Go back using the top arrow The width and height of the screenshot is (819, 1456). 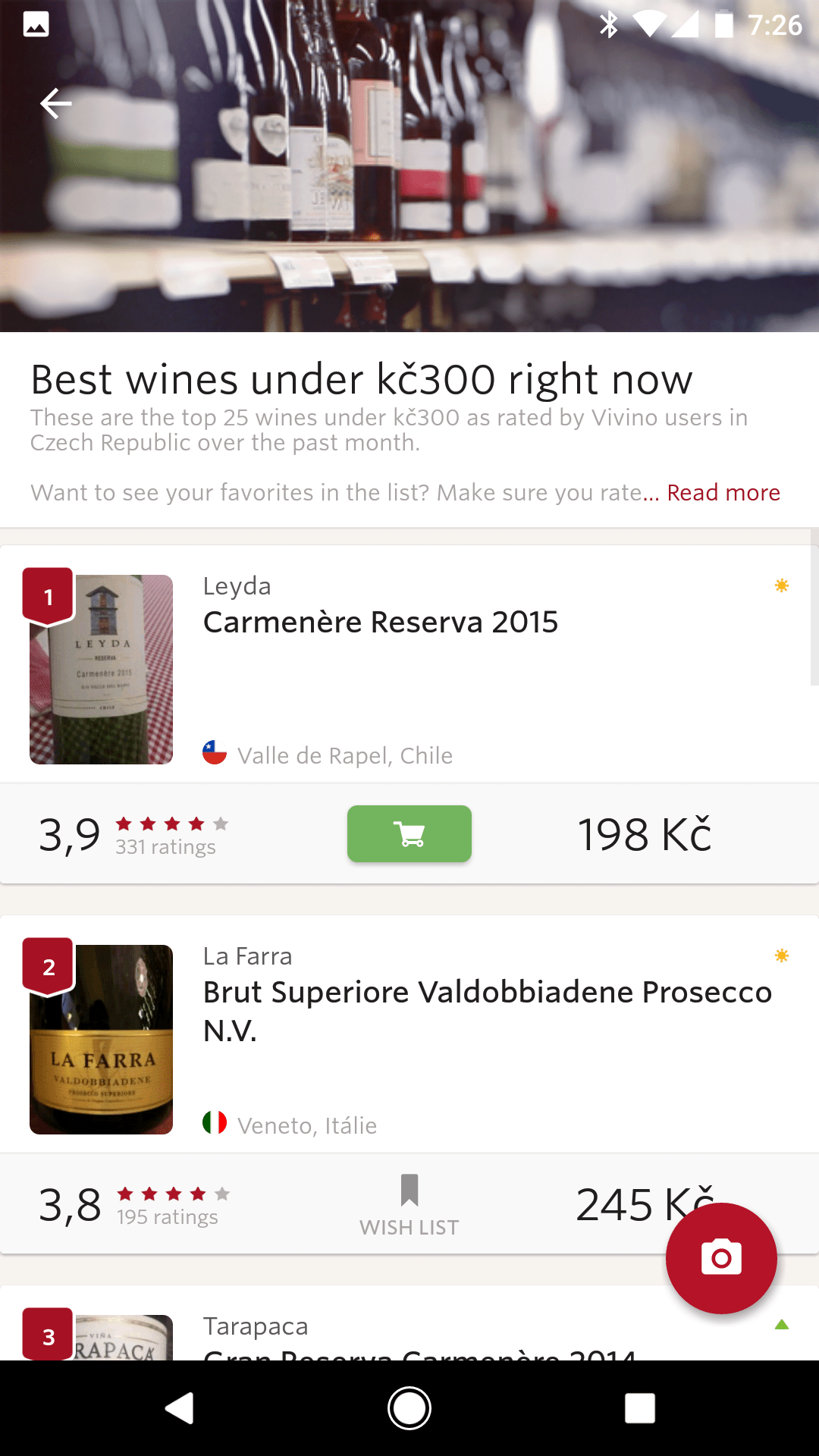coord(55,103)
